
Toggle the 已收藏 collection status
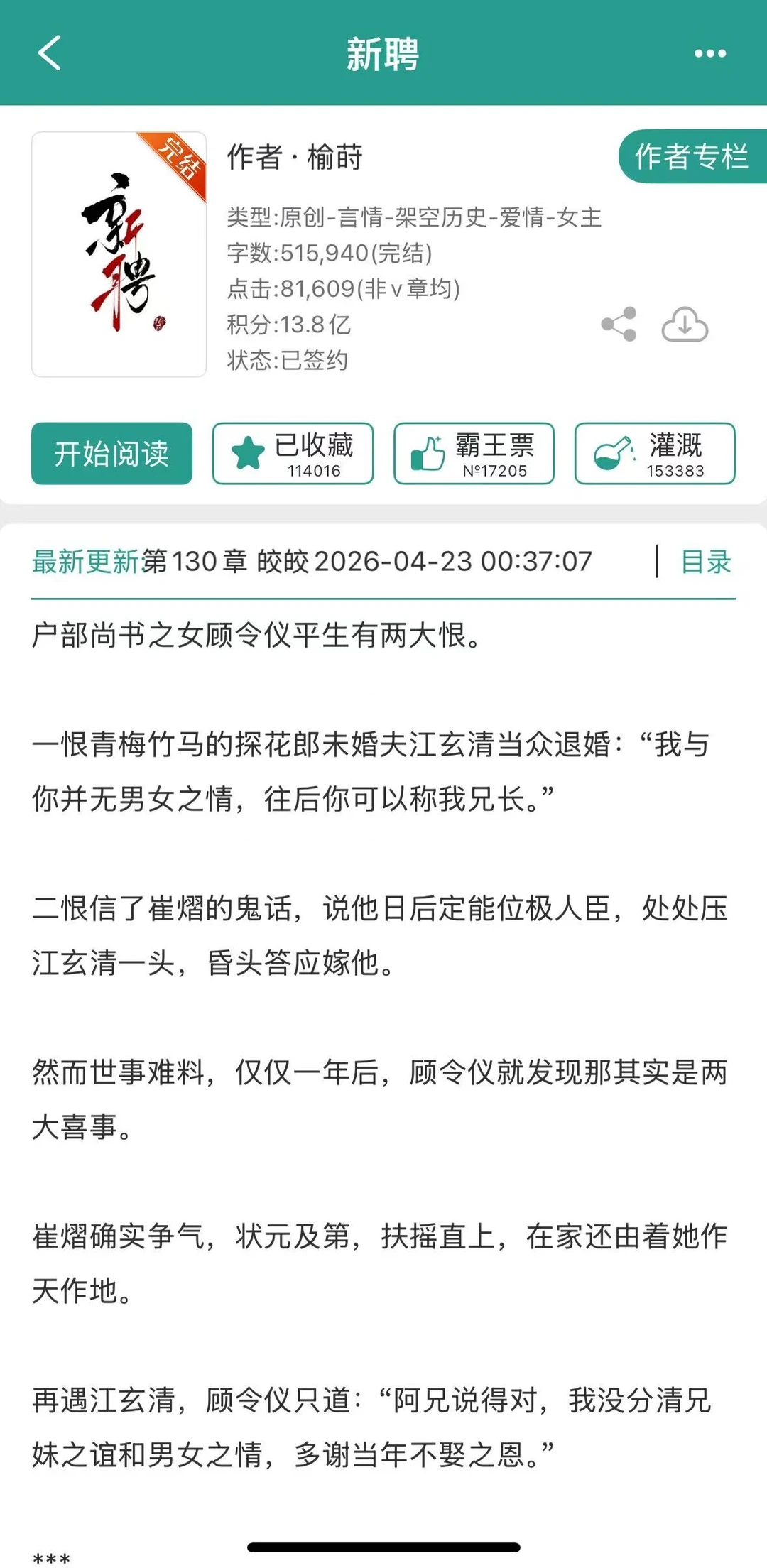(x=292, y=455)
